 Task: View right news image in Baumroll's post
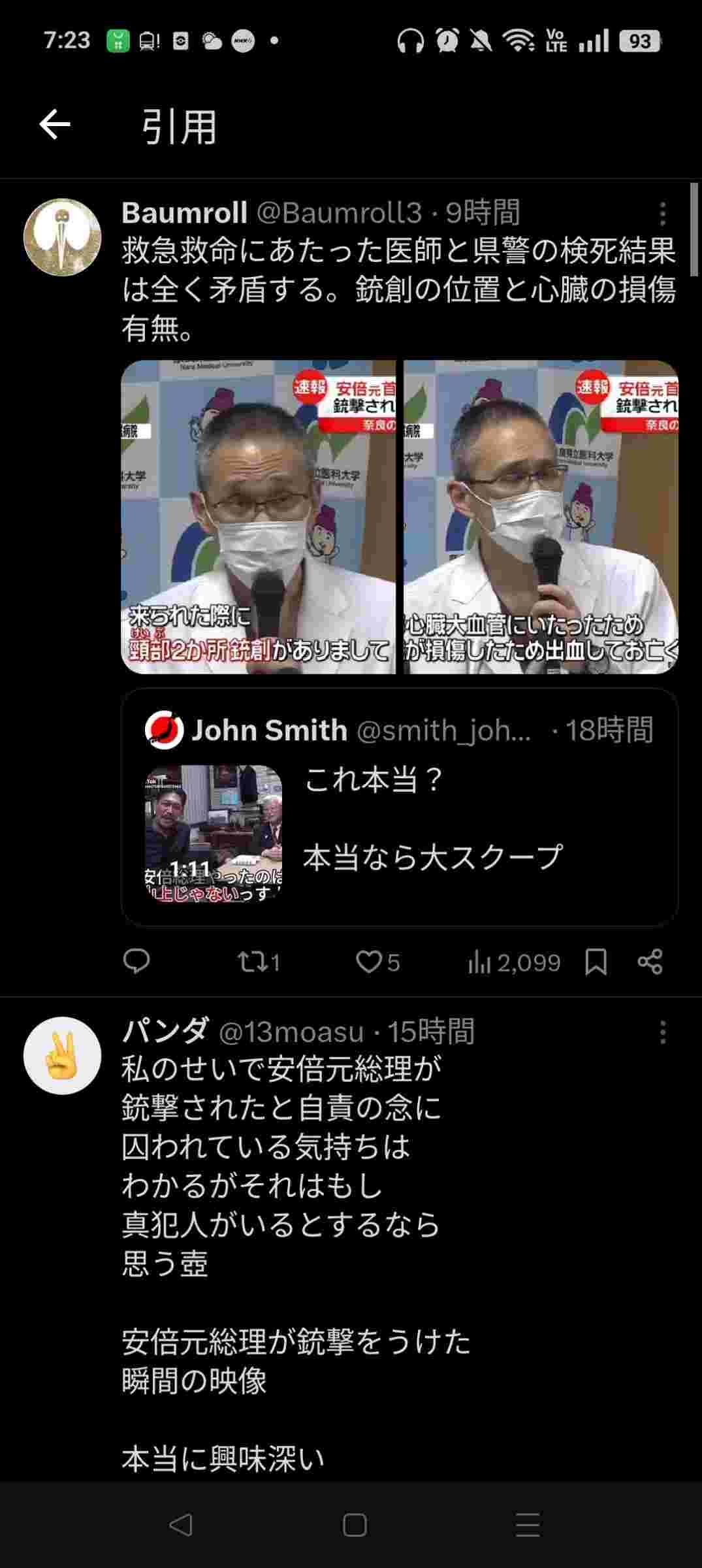(x=541, y=517)
